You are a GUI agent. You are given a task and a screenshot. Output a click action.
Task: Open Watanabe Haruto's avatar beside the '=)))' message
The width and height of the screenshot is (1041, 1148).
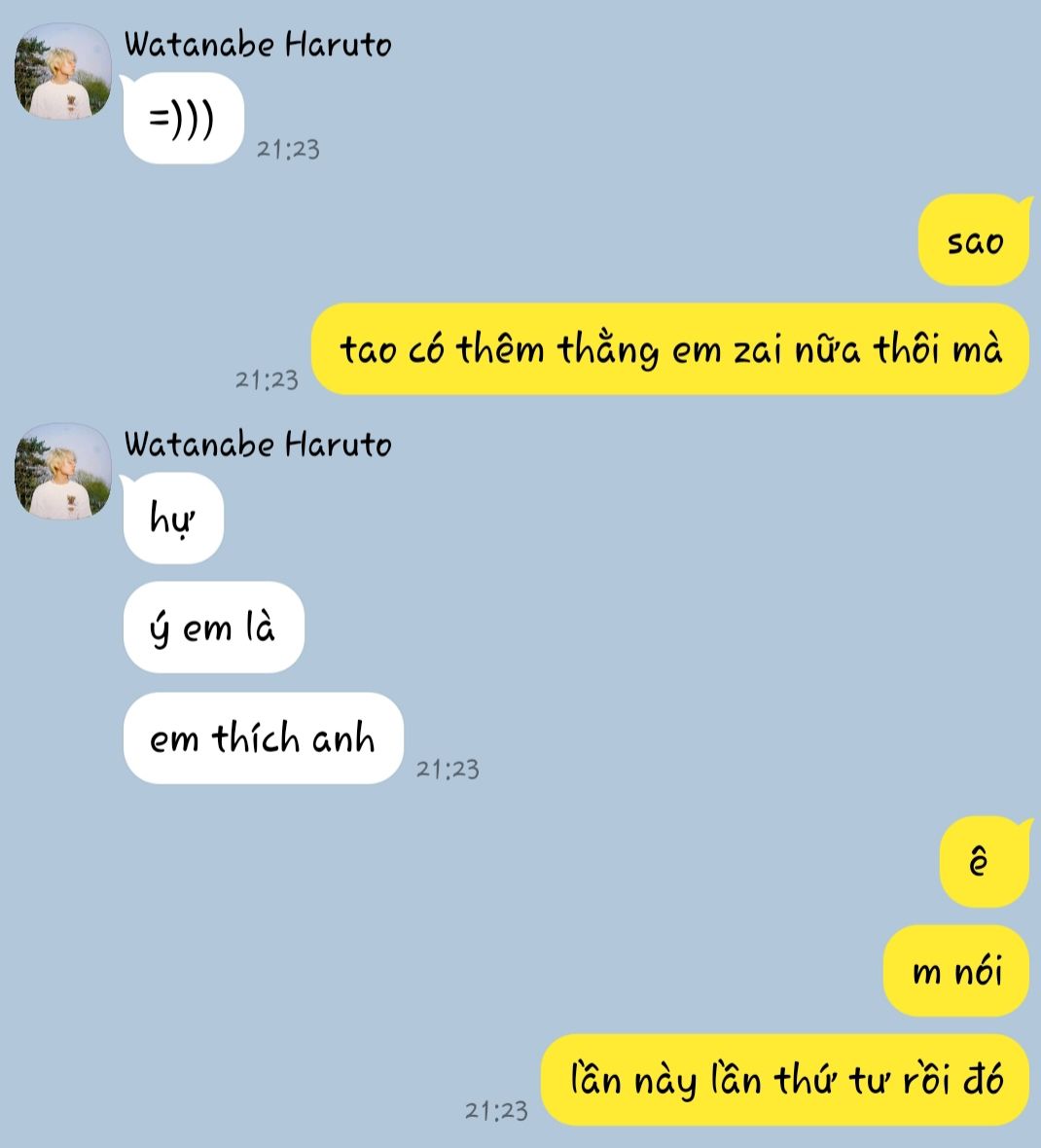tap(63, 71)
